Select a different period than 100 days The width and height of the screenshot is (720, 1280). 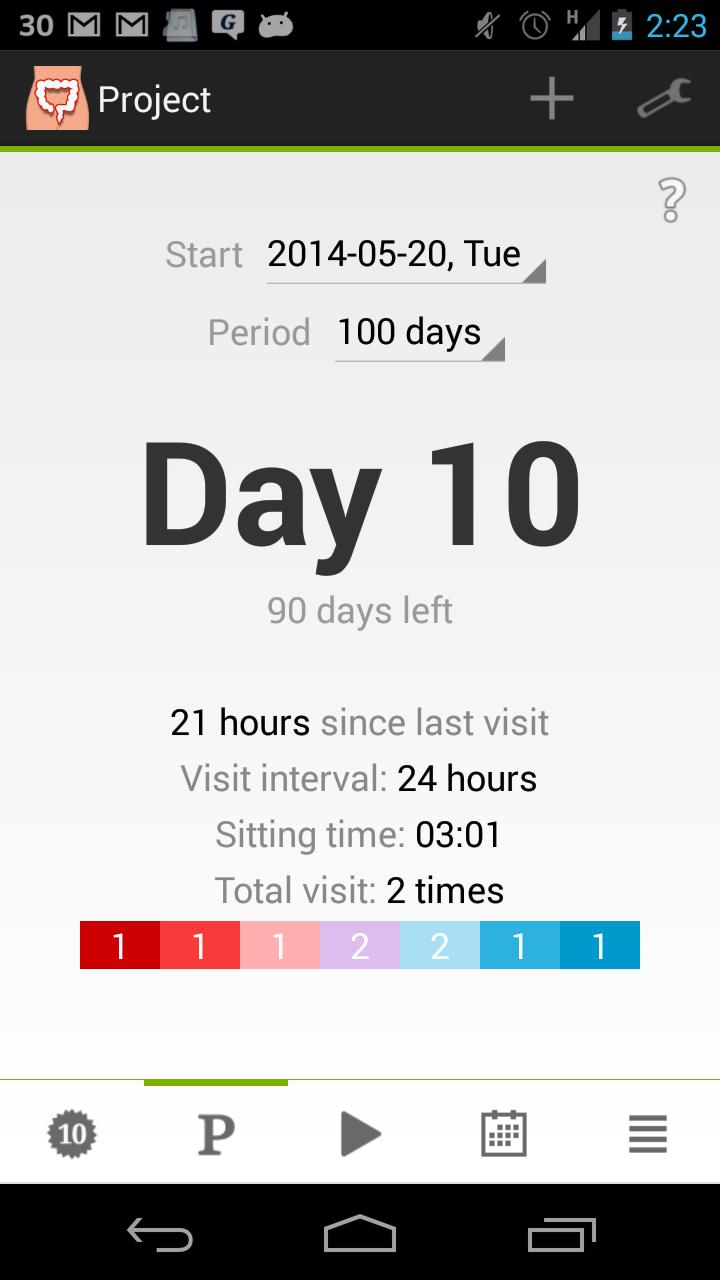[419, 333]
